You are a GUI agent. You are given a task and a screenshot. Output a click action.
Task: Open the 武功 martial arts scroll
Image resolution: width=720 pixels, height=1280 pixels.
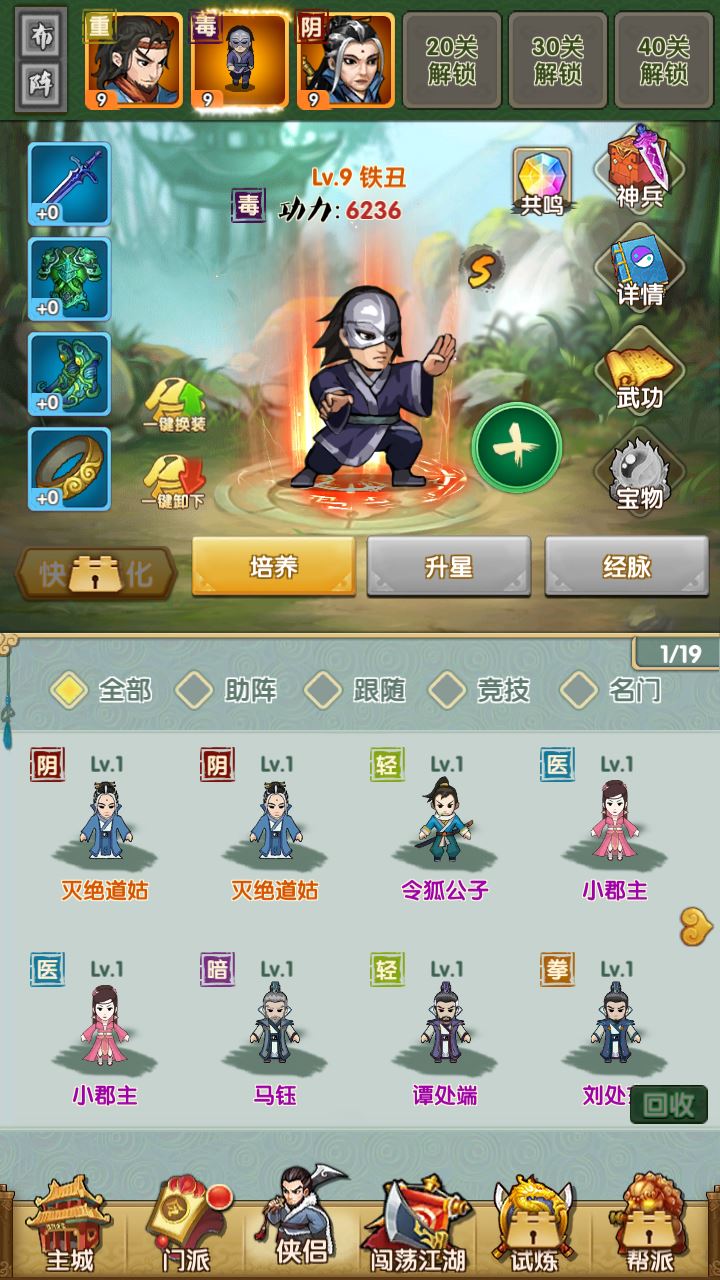(640, 370)
